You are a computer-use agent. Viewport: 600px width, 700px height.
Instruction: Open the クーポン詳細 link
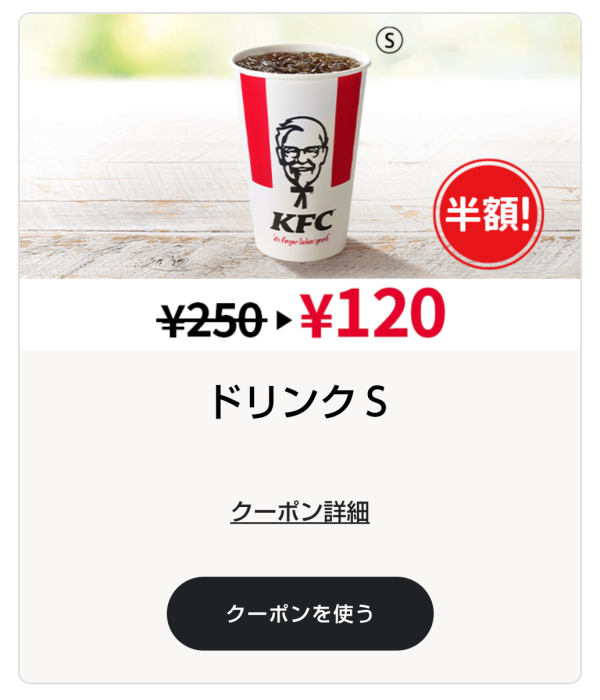click(x=300, y=512)
